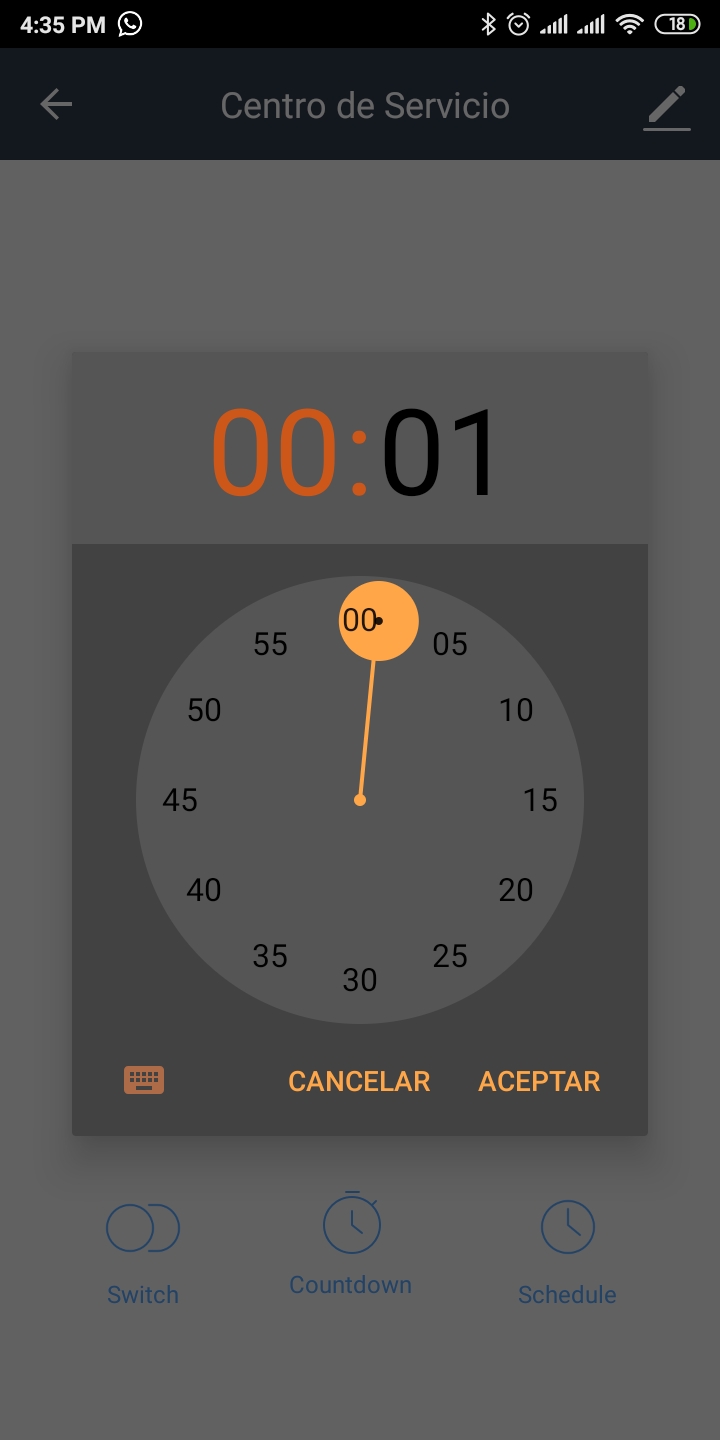
Task: Select the hours field 00
Action: 274,453
